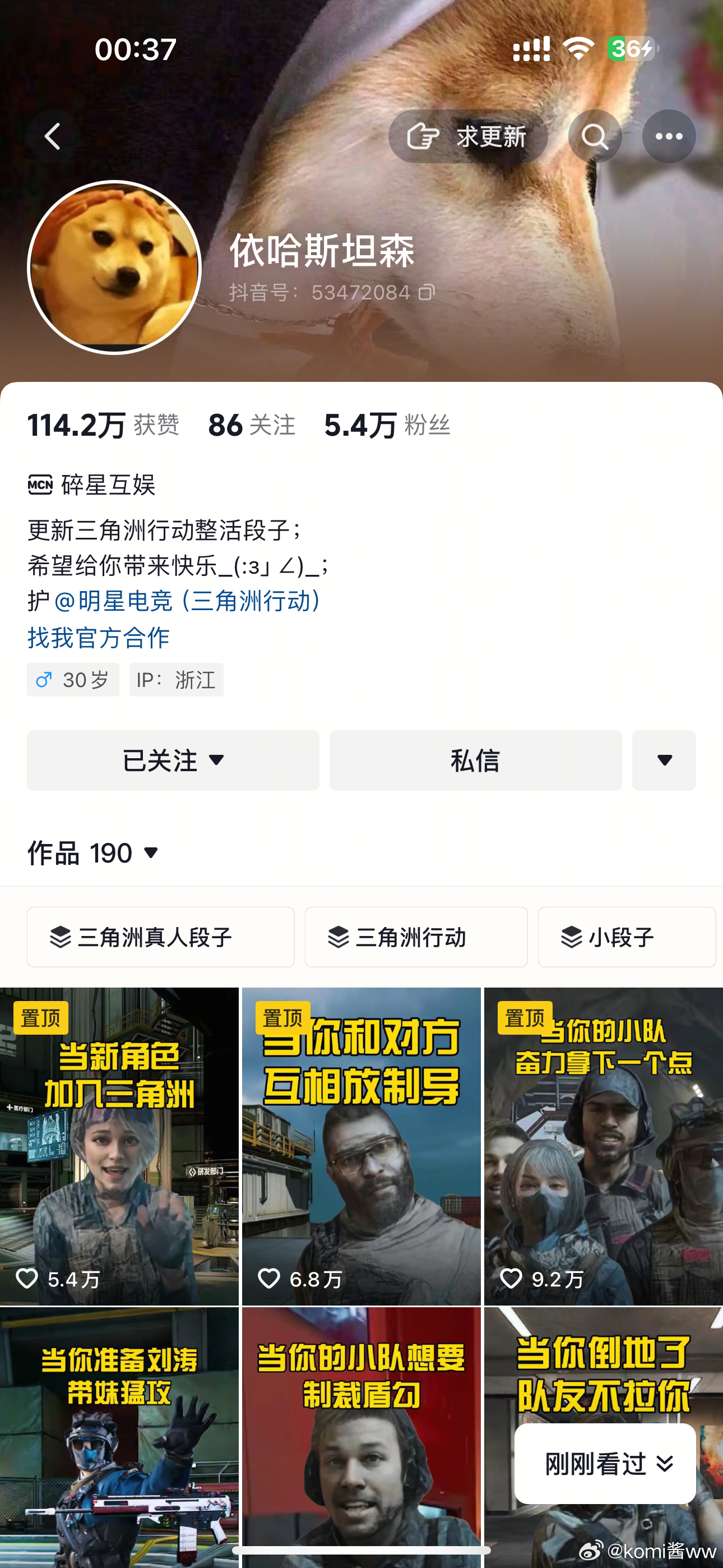Open the @明星电竞(三角洲行动) mention

[187, 601]
